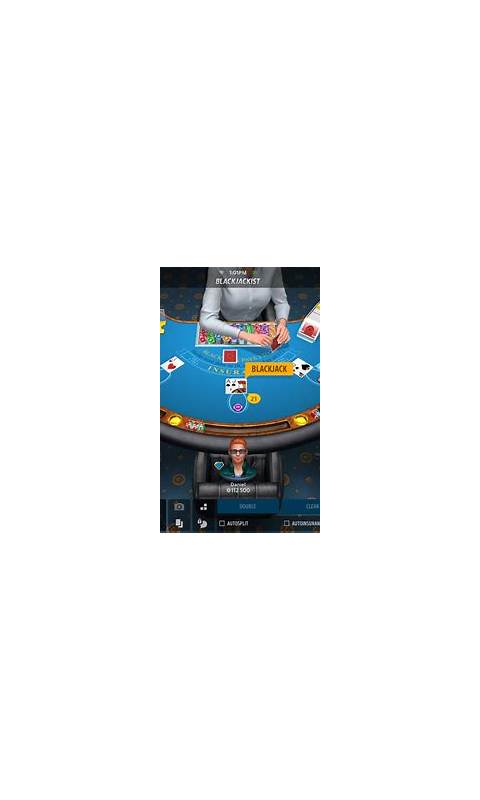The height and width of the screenshot is (800, 480).
Task: Enable the Autosplit checkbox
Action: coord(222,523)
